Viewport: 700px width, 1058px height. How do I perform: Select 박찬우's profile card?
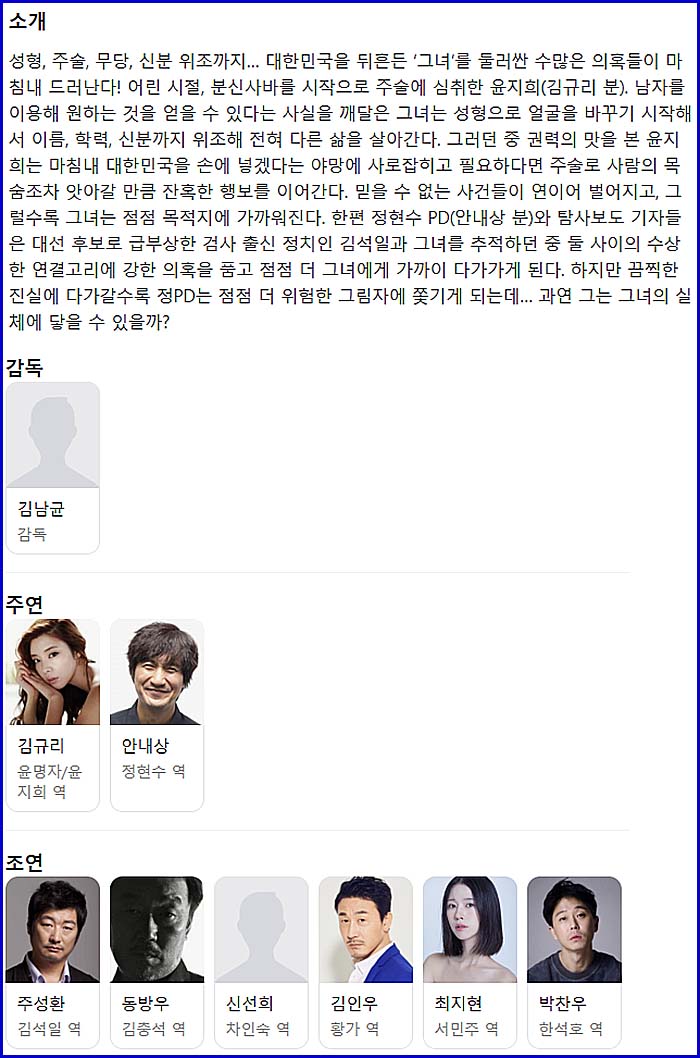(574, 960)
